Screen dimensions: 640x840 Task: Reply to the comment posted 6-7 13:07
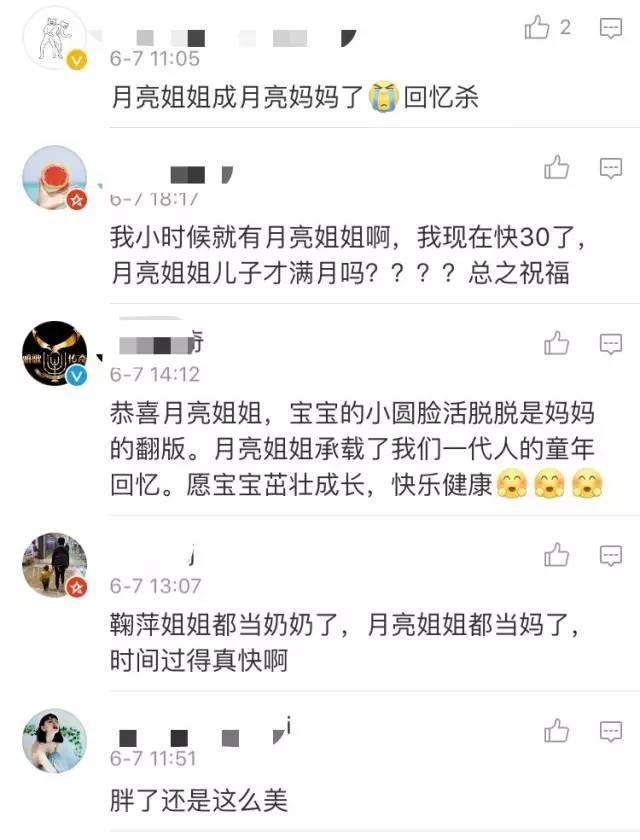(x=610, y=555)
